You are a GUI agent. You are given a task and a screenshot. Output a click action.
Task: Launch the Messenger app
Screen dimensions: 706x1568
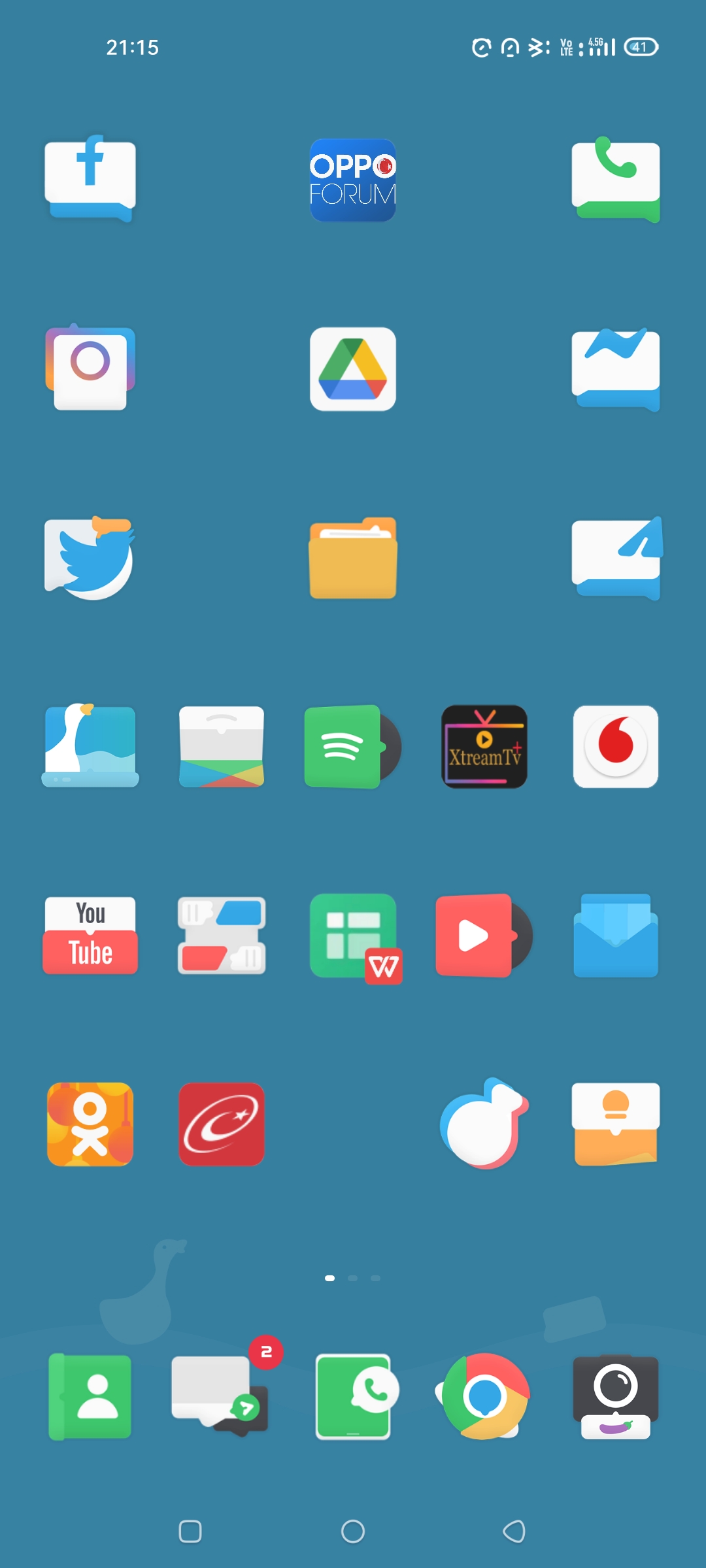616,369
